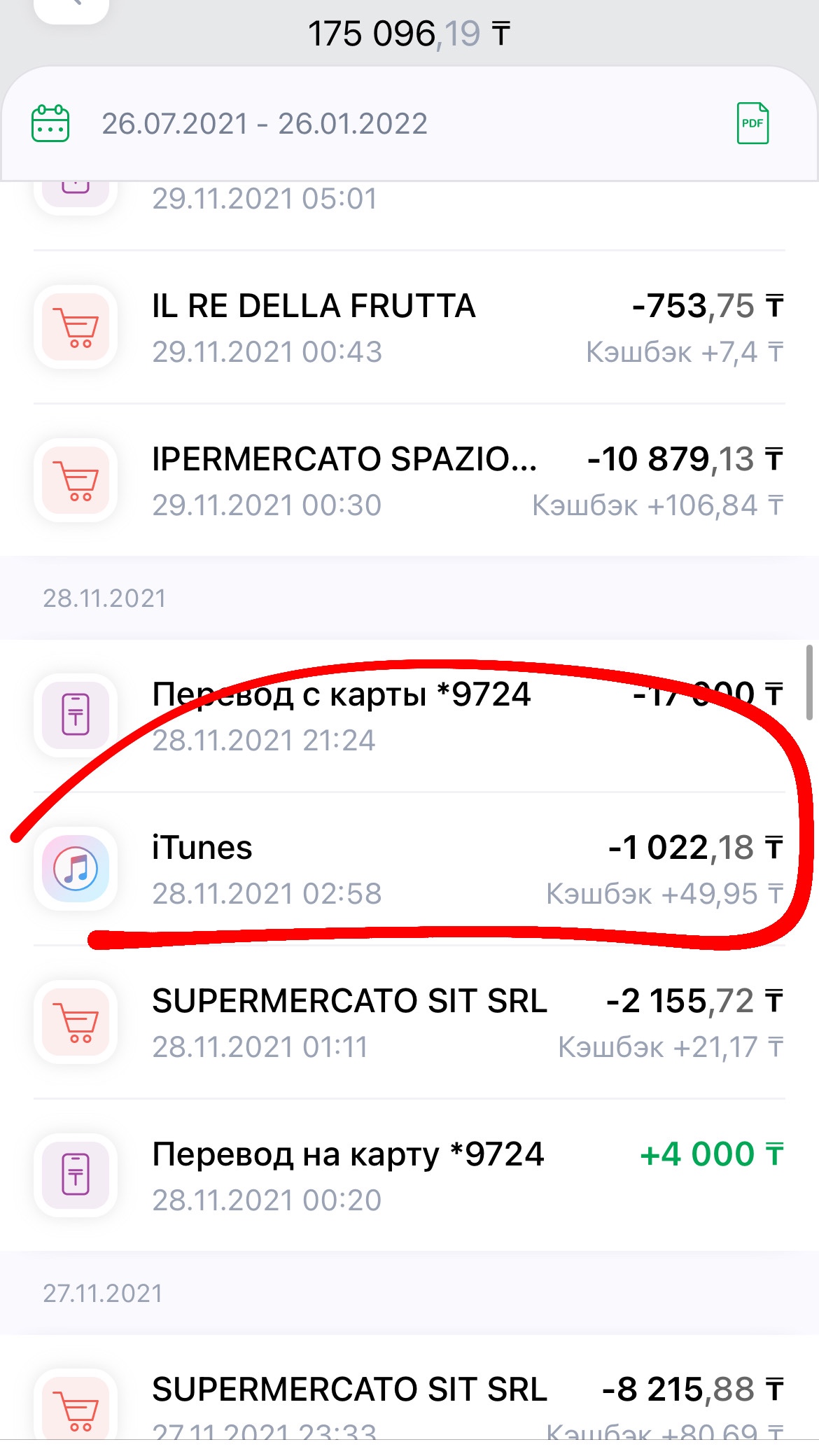Open the iTunes payment details

click(x=409, y=869)
